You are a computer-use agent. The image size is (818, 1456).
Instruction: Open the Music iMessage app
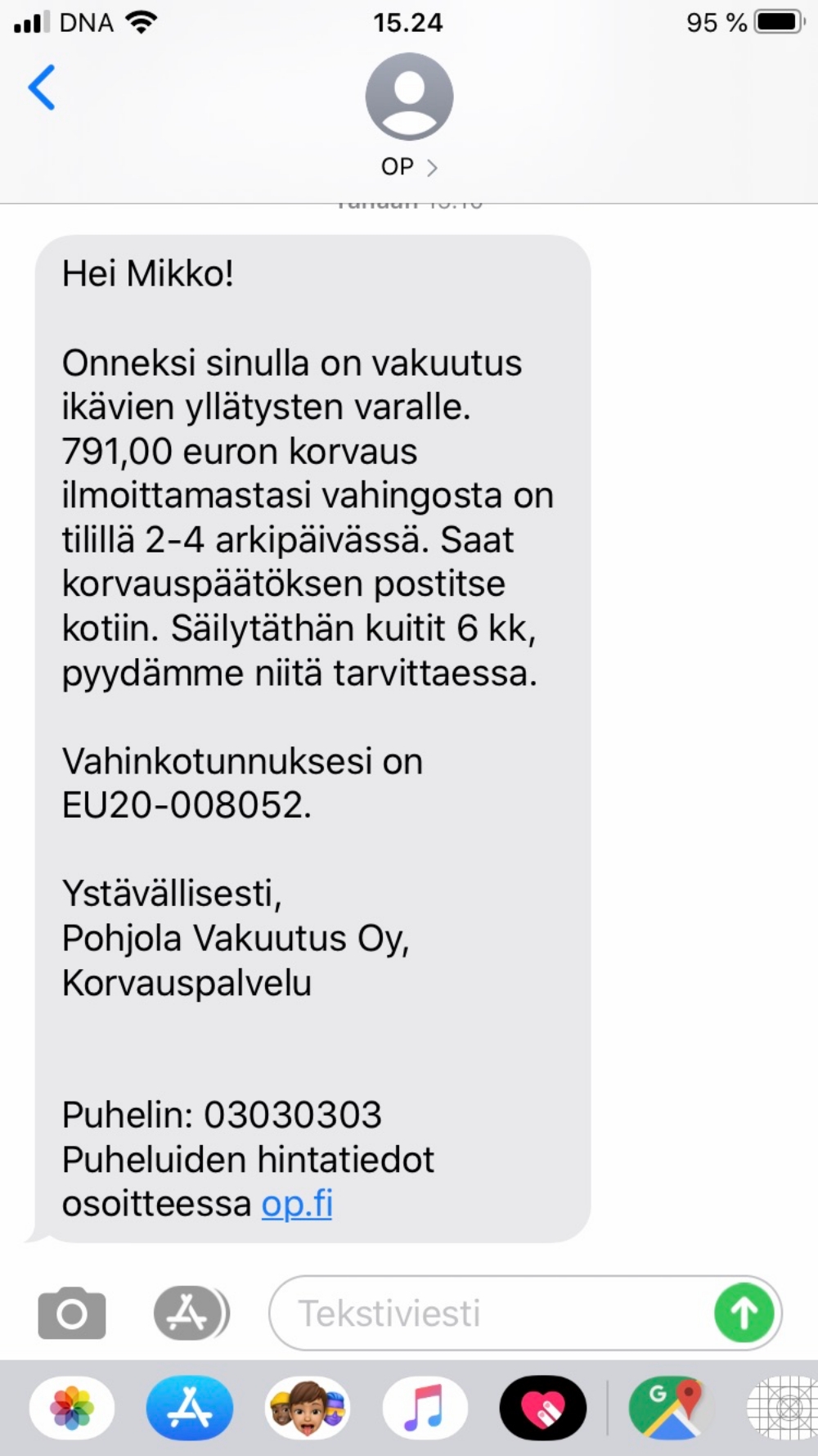click(x=425, y=1409)
